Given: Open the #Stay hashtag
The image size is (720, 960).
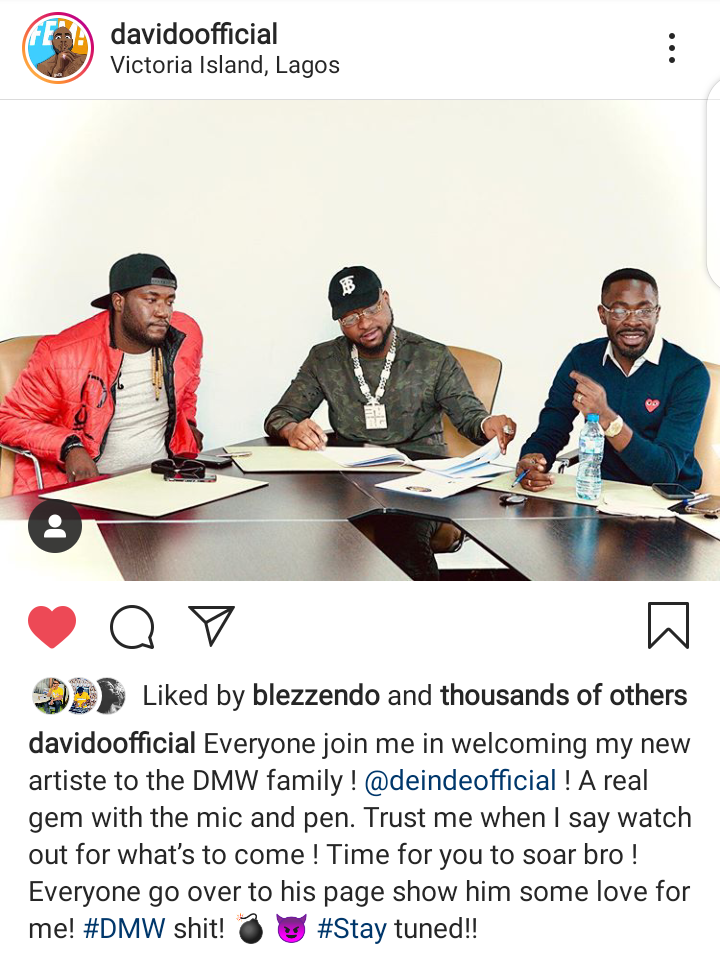Looking at the screenshot, I should tap(351, 928).
